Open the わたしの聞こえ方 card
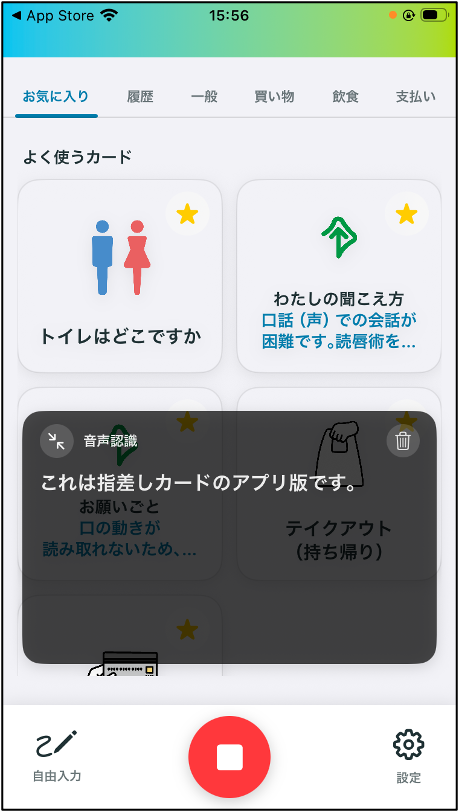 tap(339, 276)
